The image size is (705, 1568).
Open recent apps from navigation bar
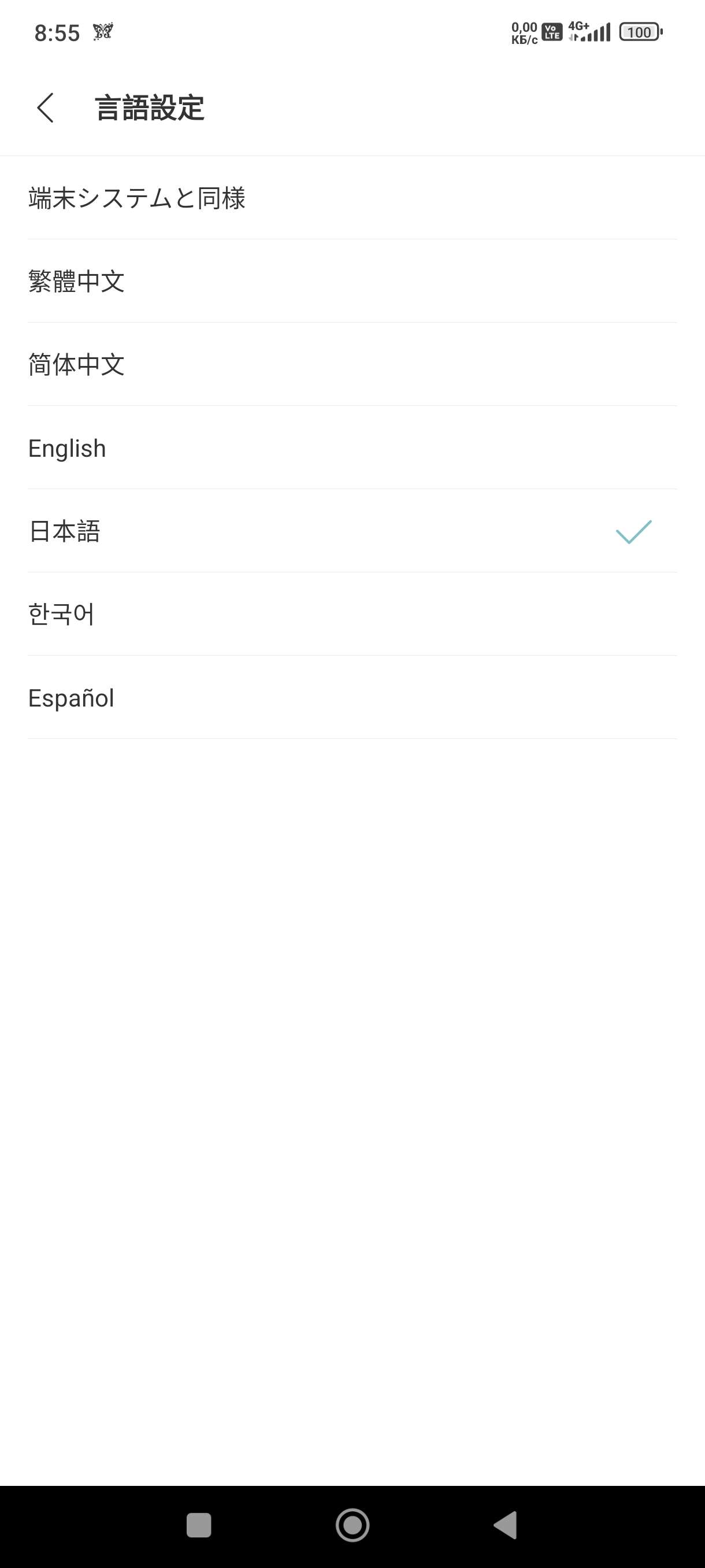(x=199, y=1525)
